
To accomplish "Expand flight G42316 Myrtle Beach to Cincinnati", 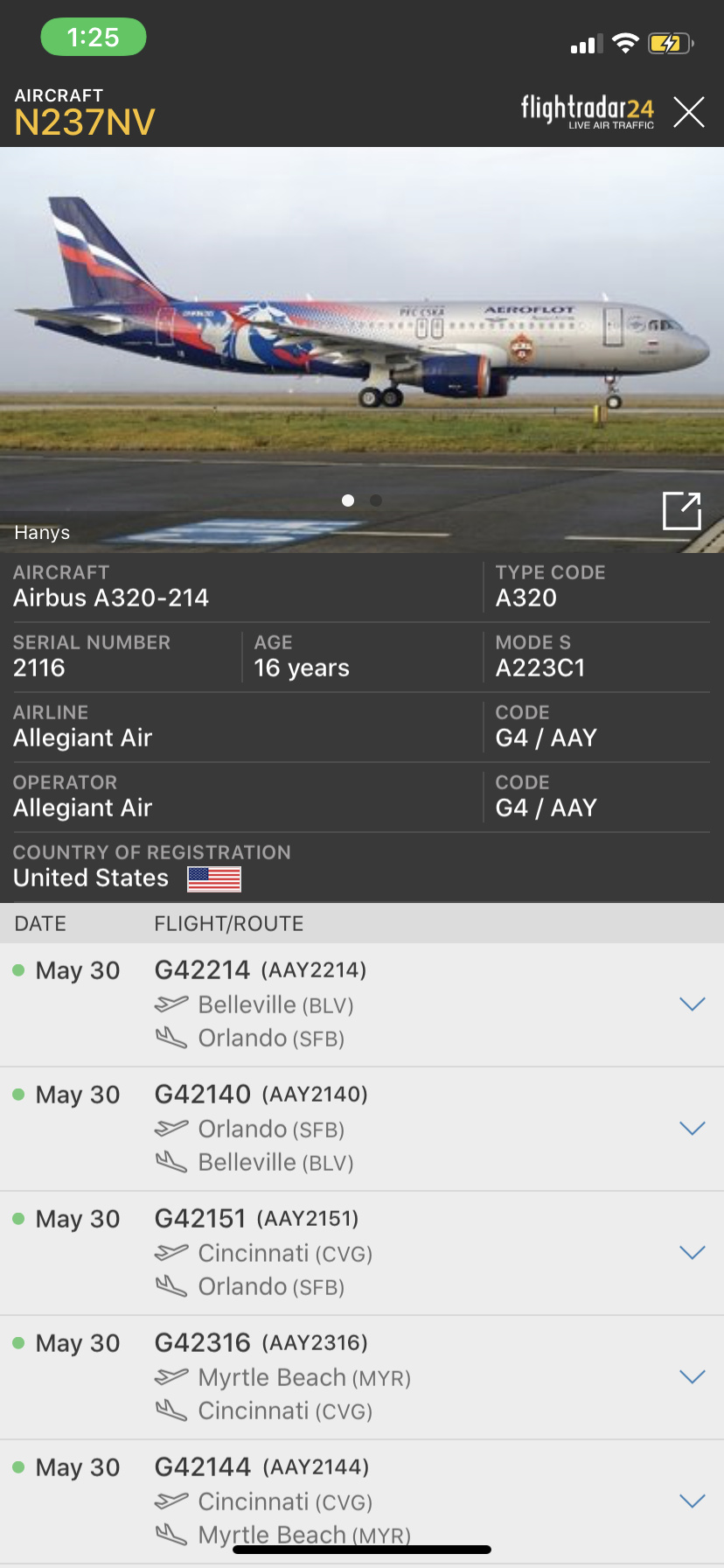I will coord(692,1377).
